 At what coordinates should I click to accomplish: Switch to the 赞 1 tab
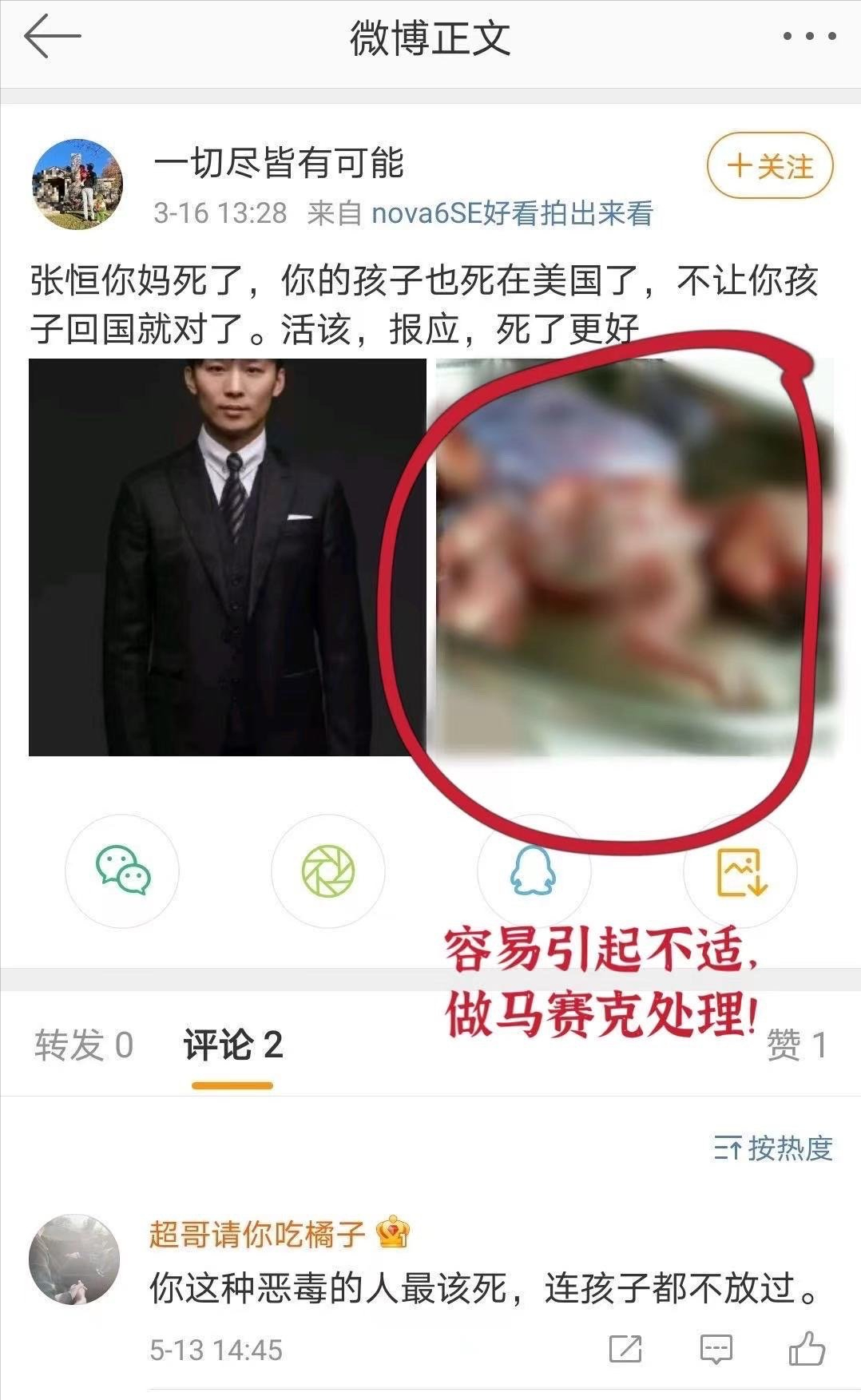tap(796, 1045)
